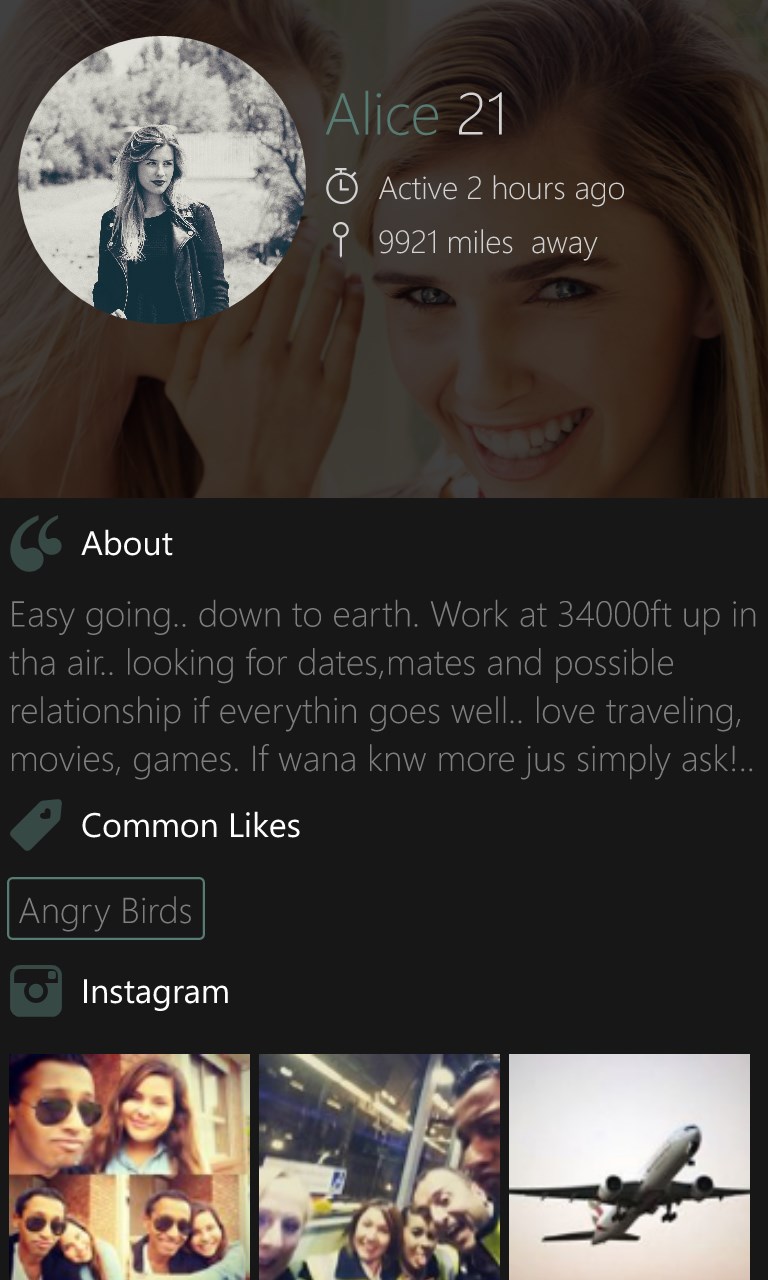Viewport: 768px width, 1280px height.
Task: Open the Instagram photo collage of a couple
Action: tap(130, 1166)
